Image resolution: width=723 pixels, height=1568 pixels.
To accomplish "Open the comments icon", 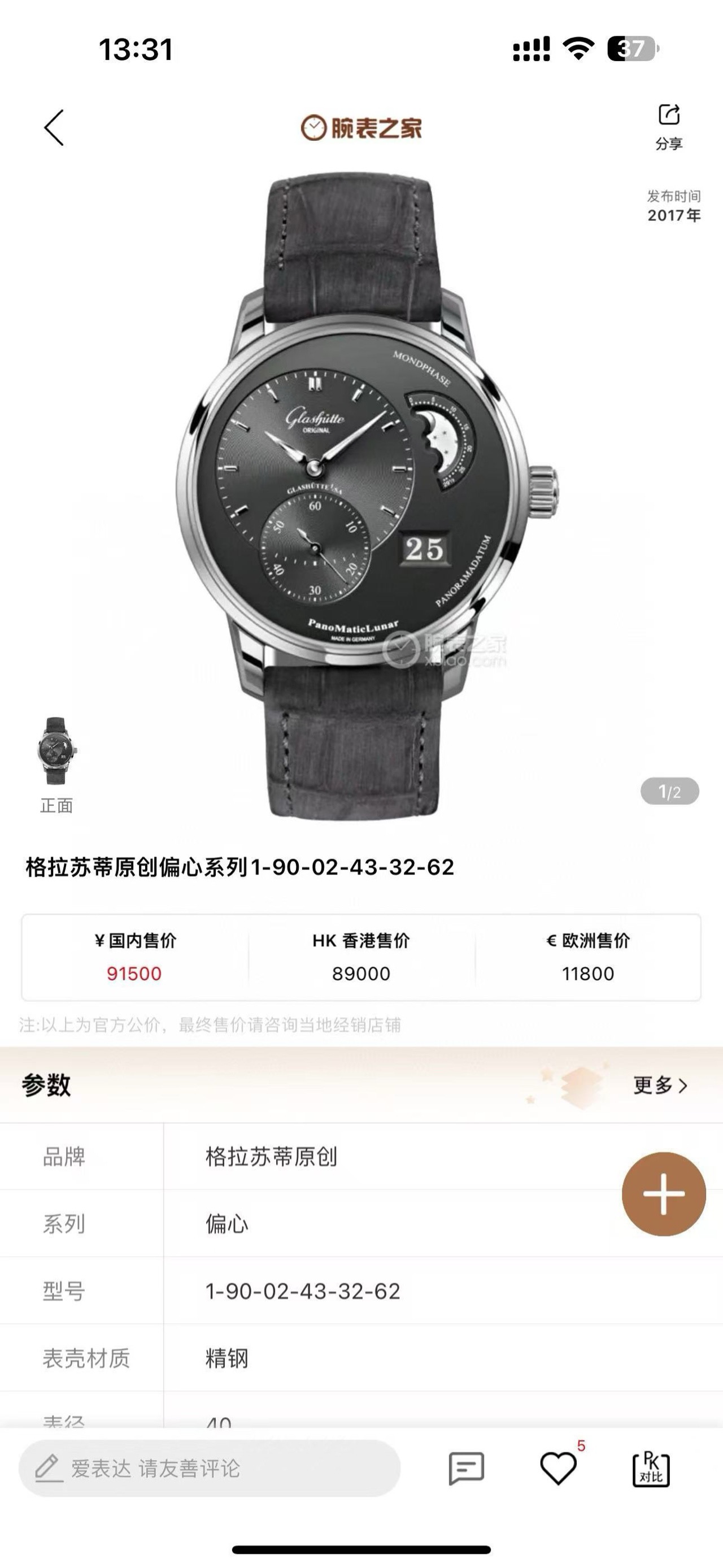I will point(466,1468).
